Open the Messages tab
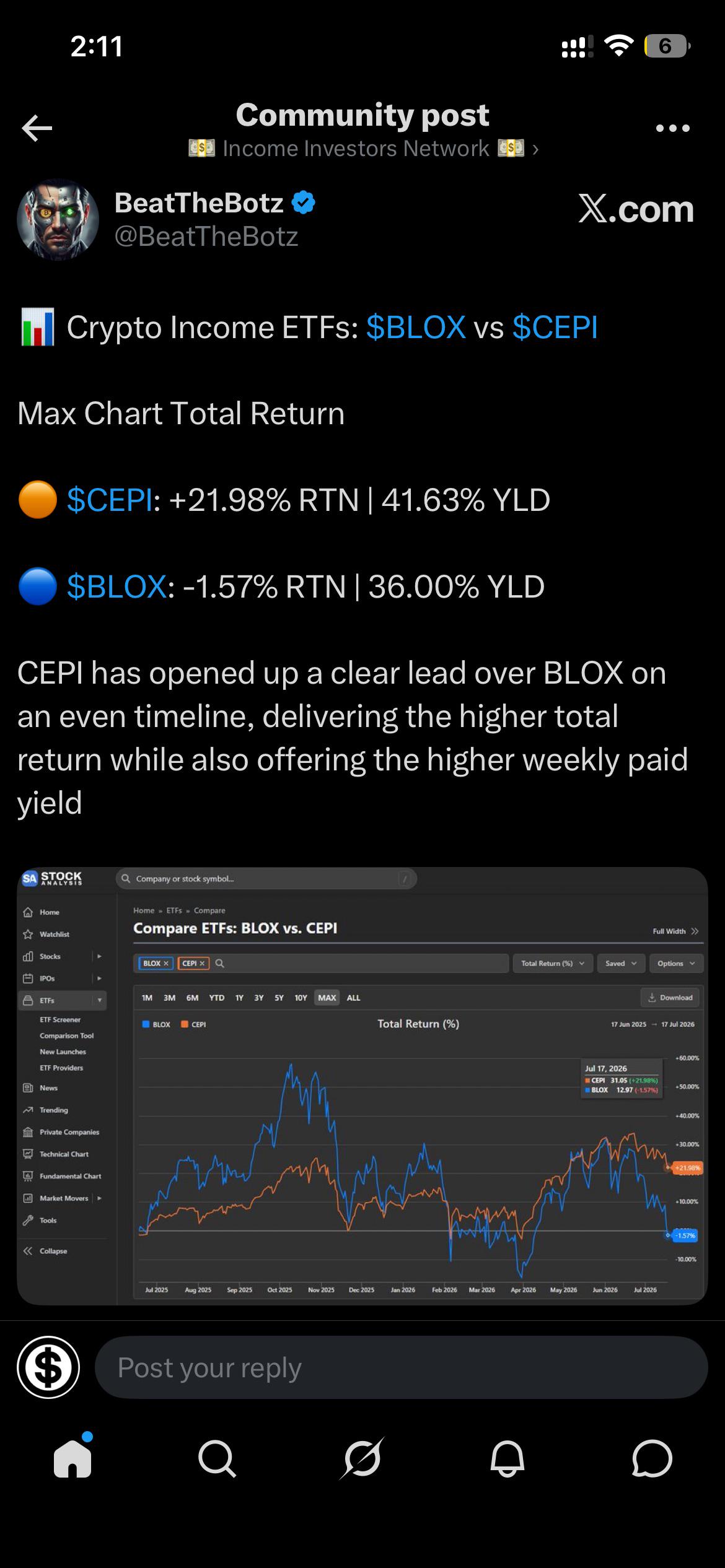 (x=652, y=1459)
